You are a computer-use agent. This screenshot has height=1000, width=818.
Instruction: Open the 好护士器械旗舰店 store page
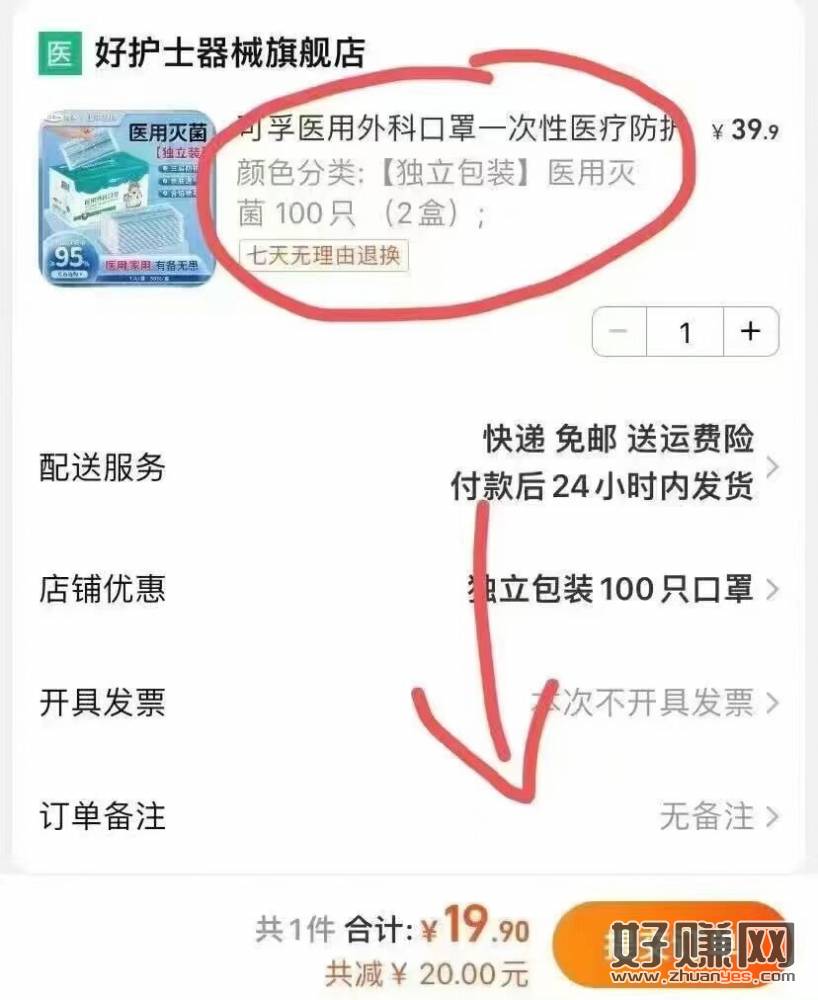click(228, 52)
